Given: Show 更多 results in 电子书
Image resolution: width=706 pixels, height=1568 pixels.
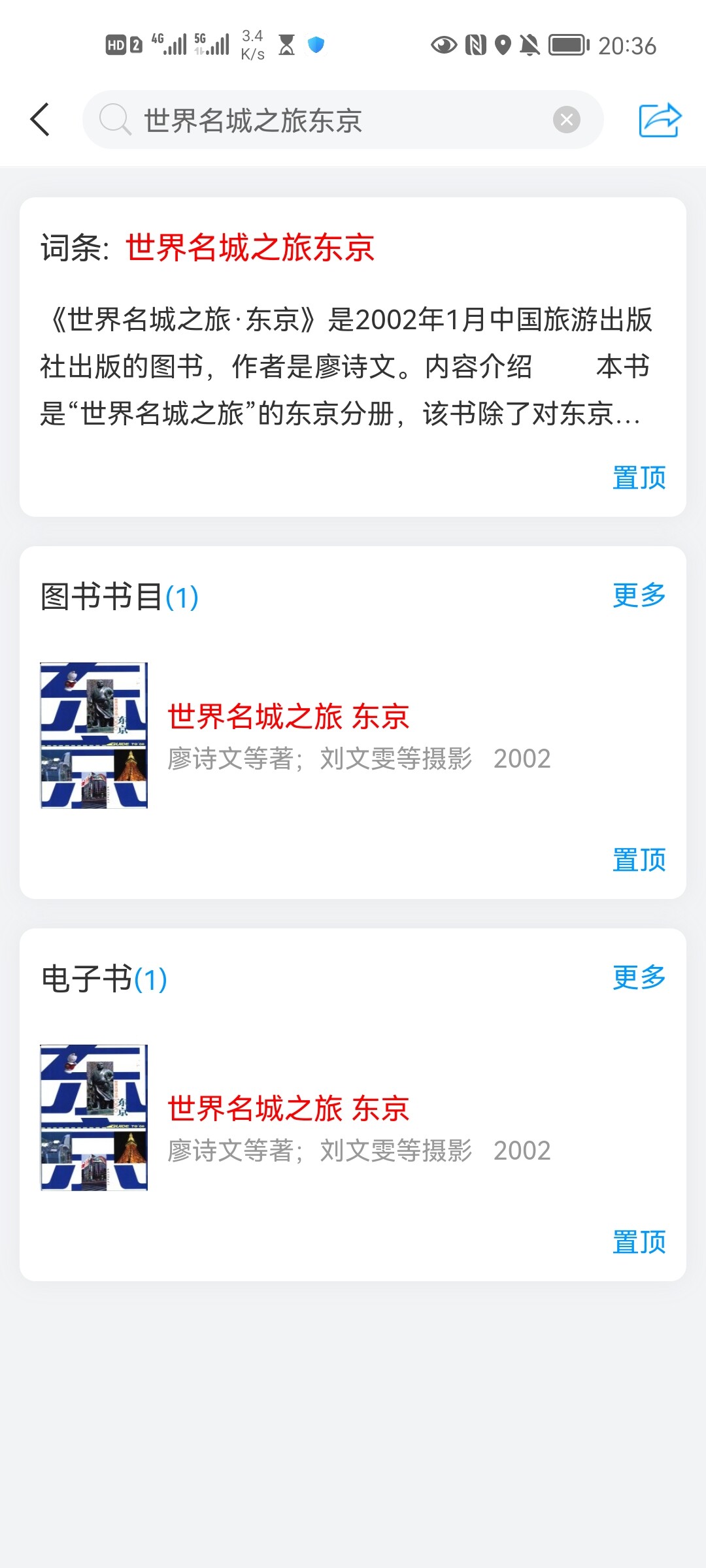Looking at the screenshot, I should (639, 977).
